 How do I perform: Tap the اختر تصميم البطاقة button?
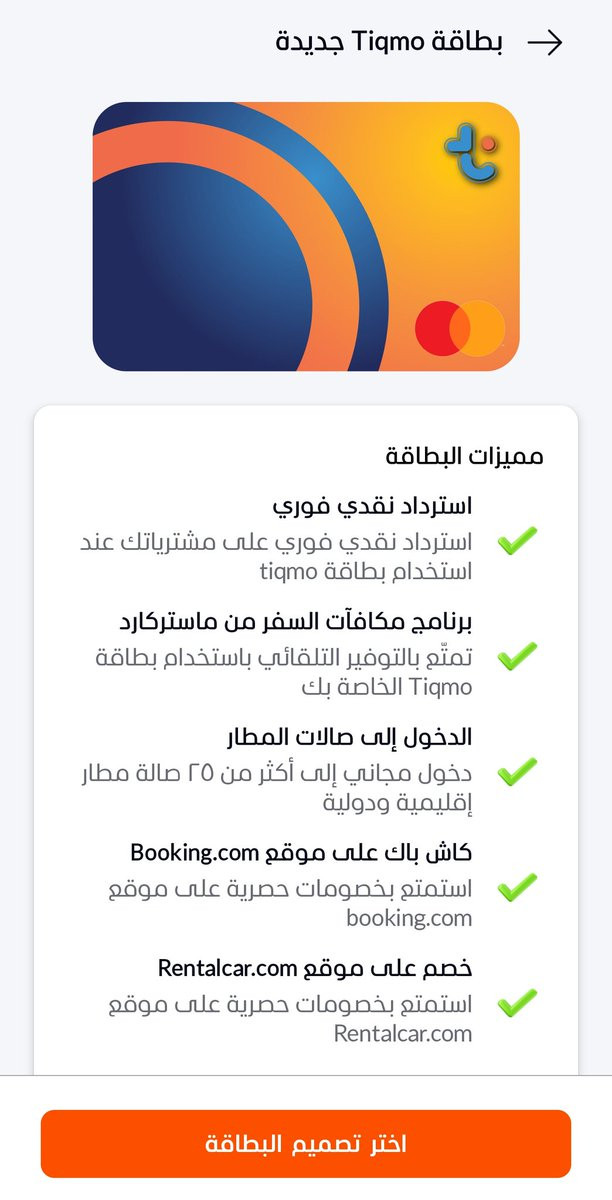pyautogui.click(x=306, y=1143)
